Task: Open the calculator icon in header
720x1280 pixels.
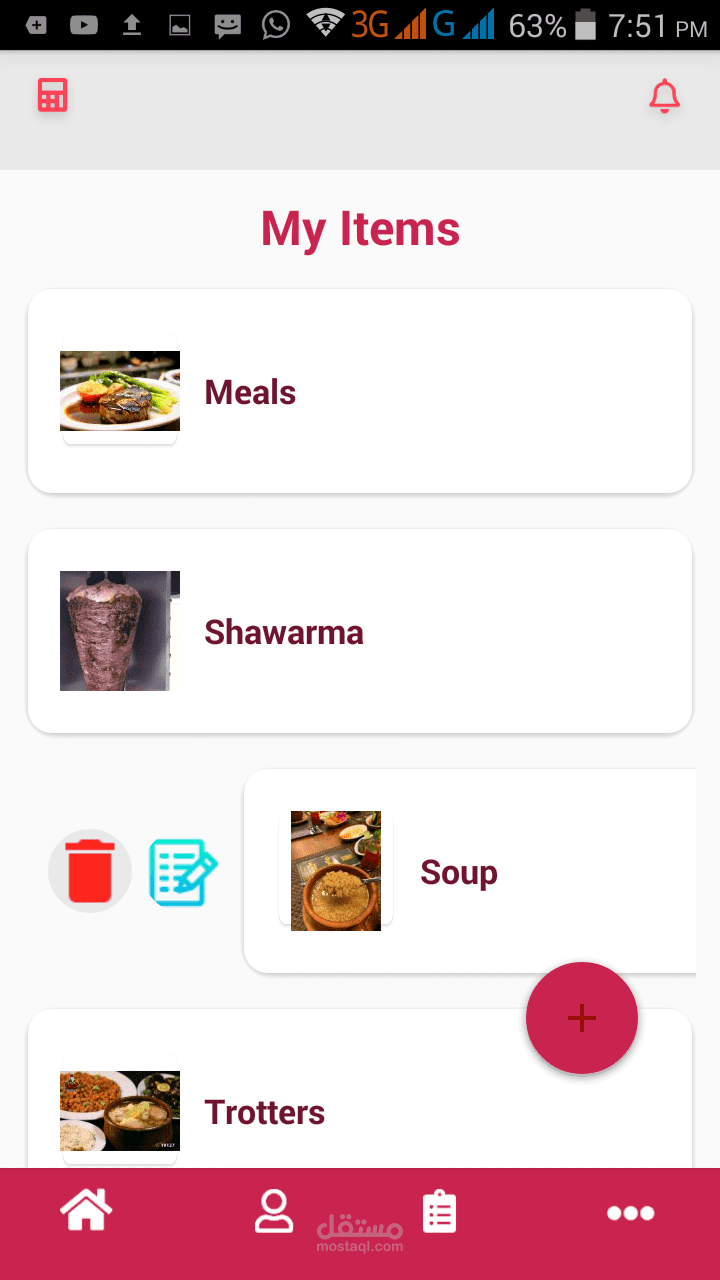Action: click(x=52, y=96)
